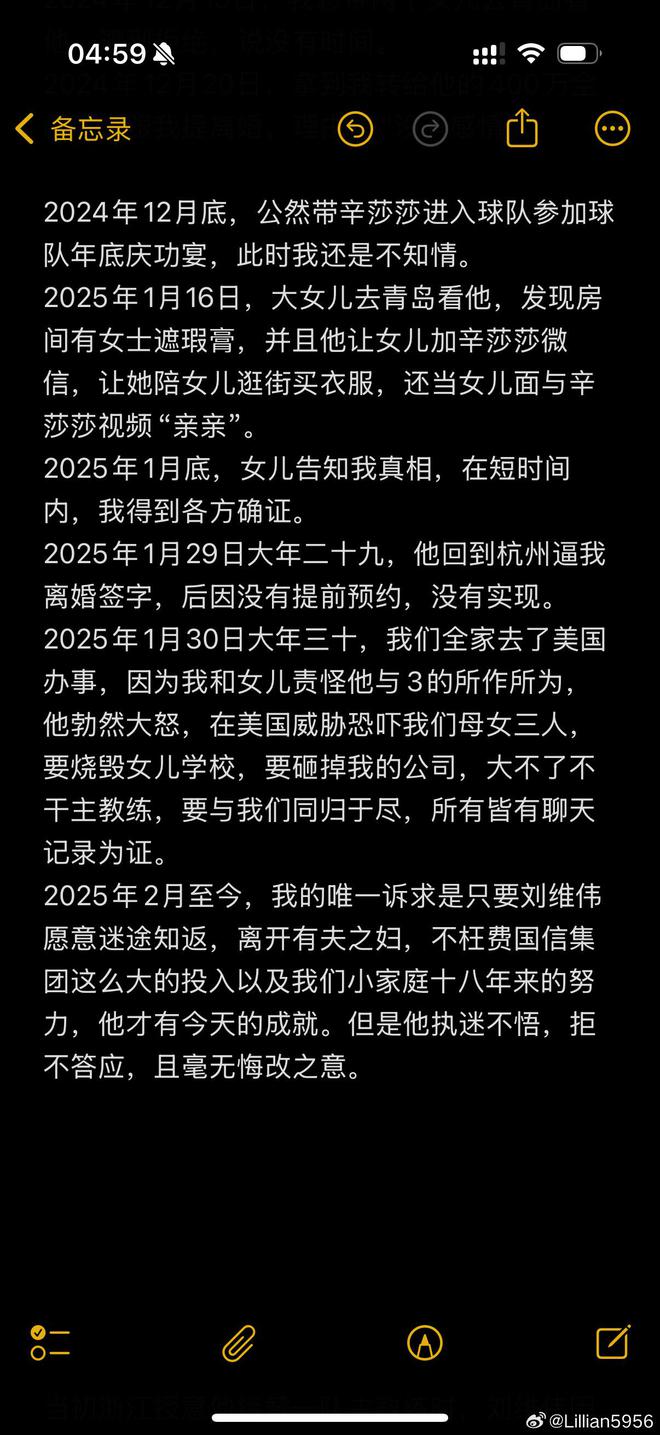The height and width of the screenshot is (1435, 660).
Task: Open the markup pen tool
Action: tap(425, 1343)
